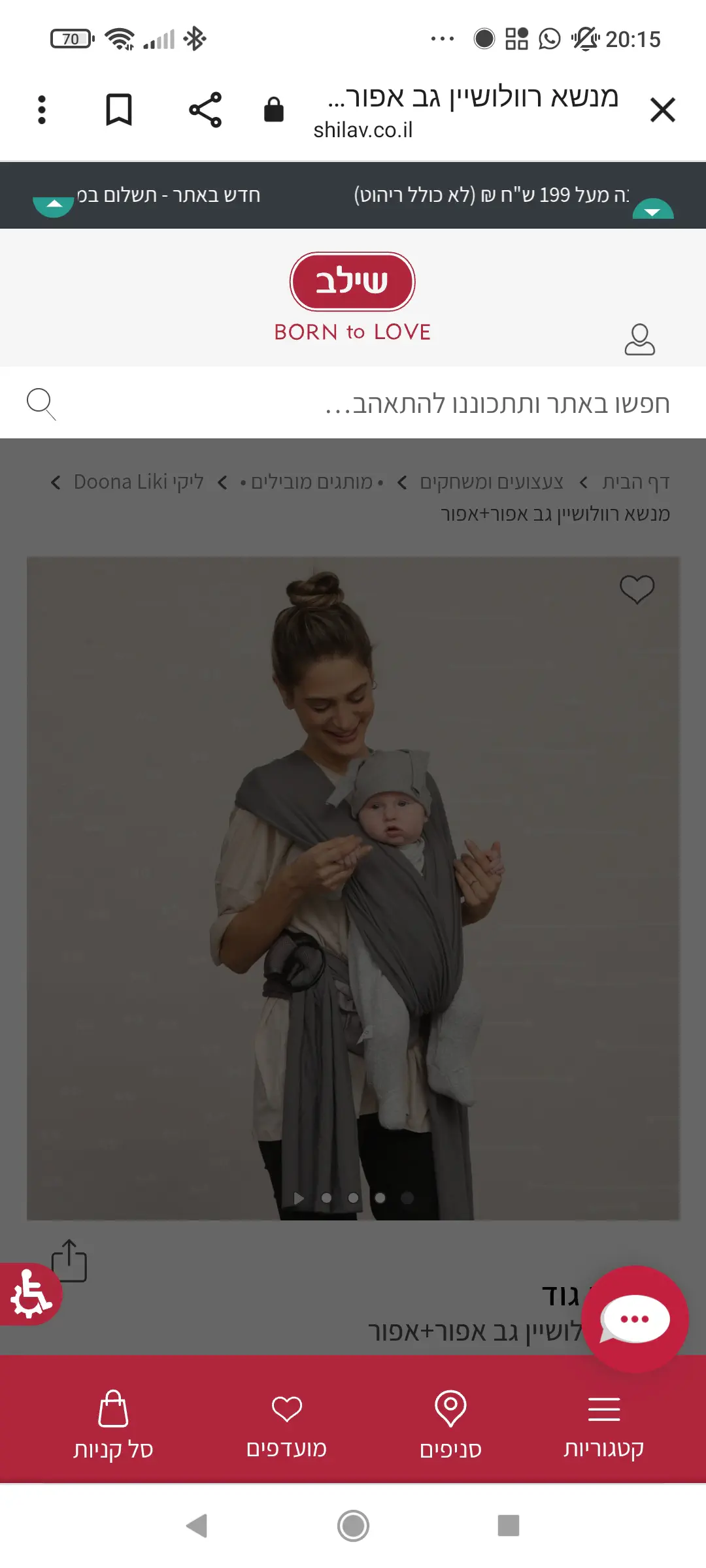
Task: Open the accessibility menu
Action: (29, 1294)
